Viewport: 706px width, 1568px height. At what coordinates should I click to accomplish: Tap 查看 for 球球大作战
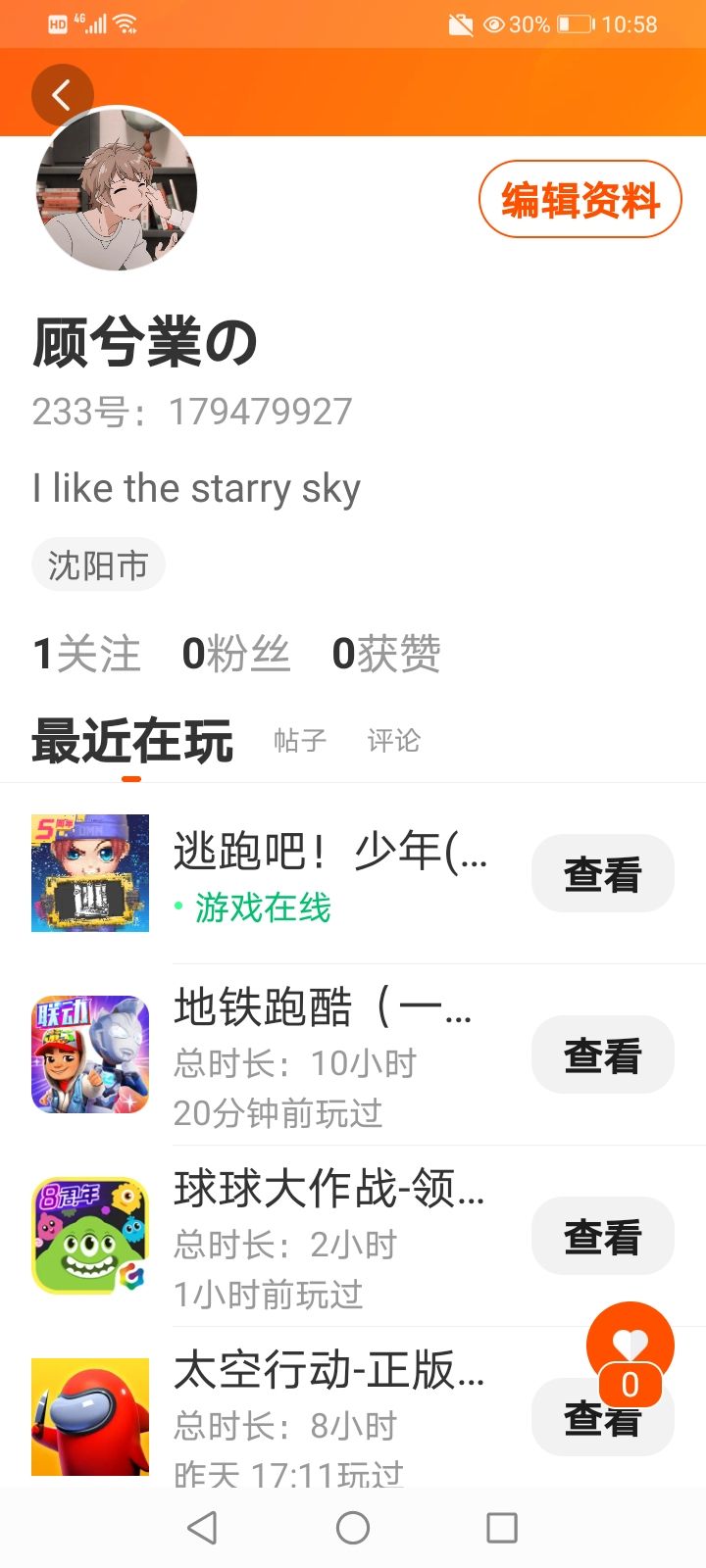[602, 1236]
